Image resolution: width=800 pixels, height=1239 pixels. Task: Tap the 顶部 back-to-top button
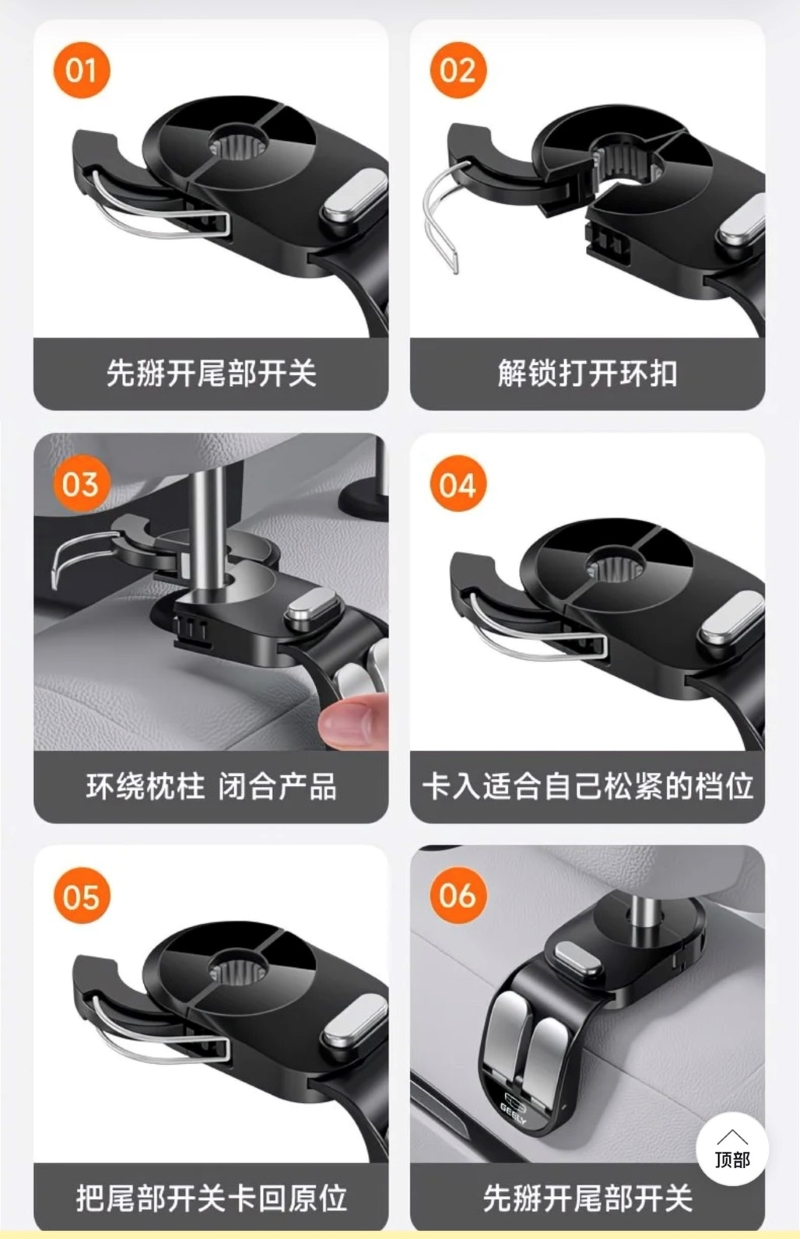732,1148
